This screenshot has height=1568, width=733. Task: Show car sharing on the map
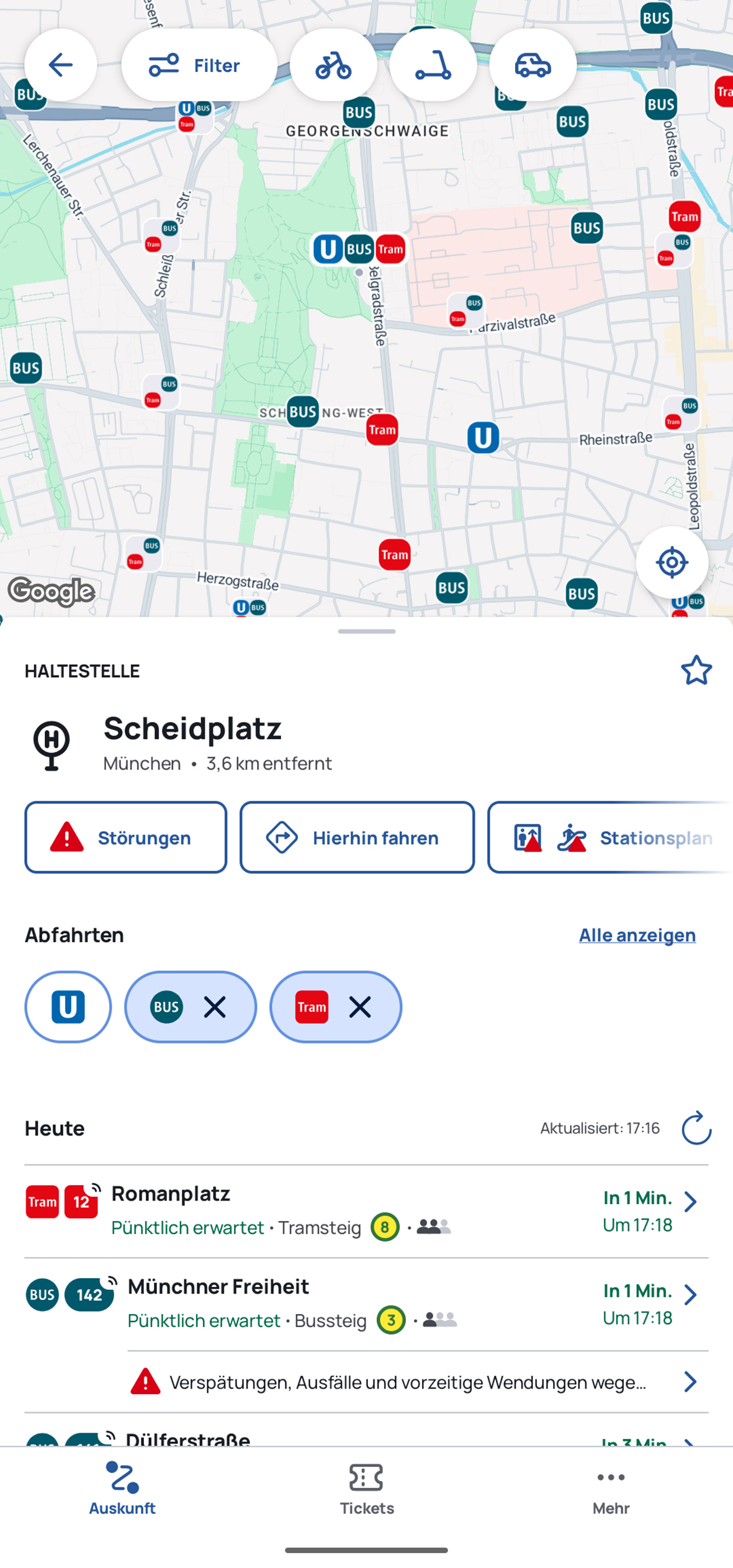coord(533,65)
